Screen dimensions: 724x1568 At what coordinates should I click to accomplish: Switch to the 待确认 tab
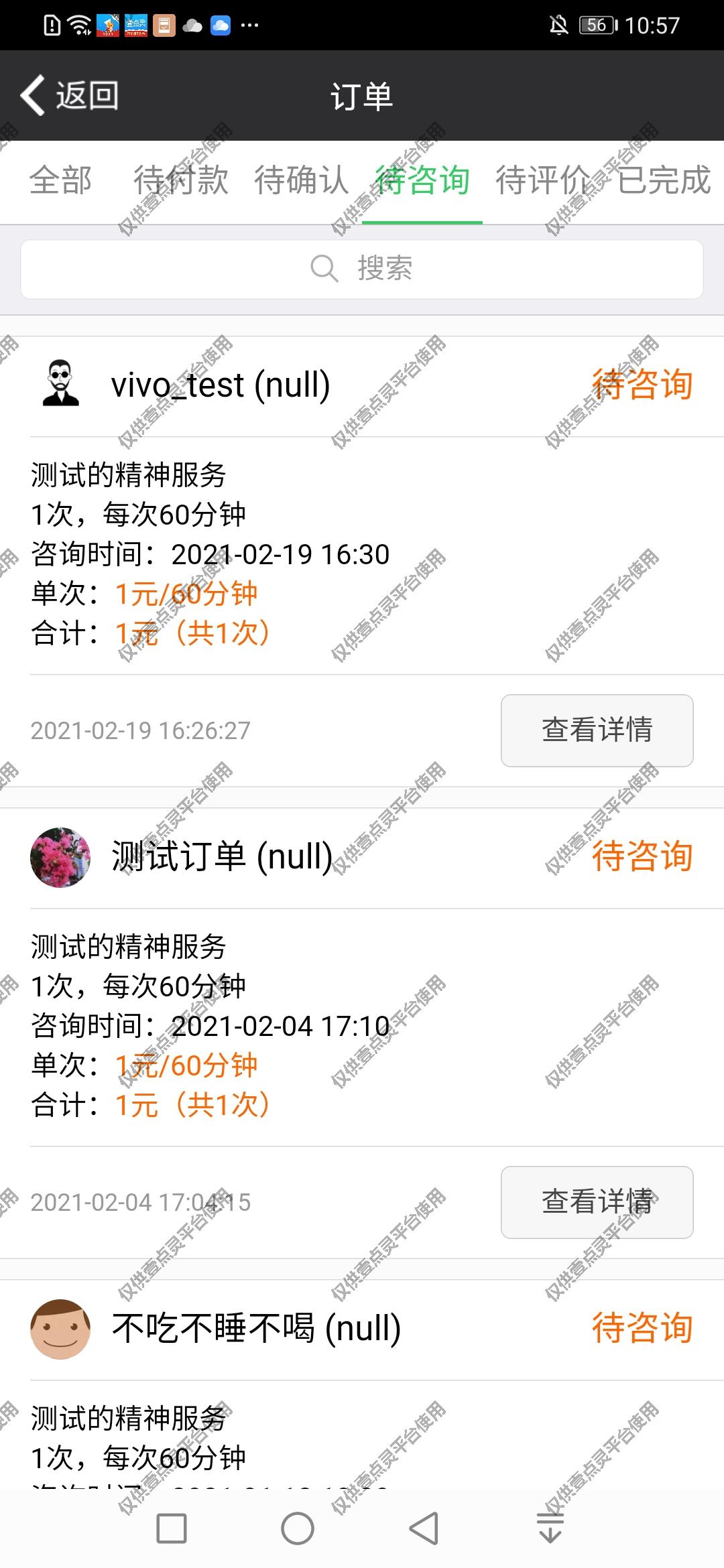click(x=302, y=181)
